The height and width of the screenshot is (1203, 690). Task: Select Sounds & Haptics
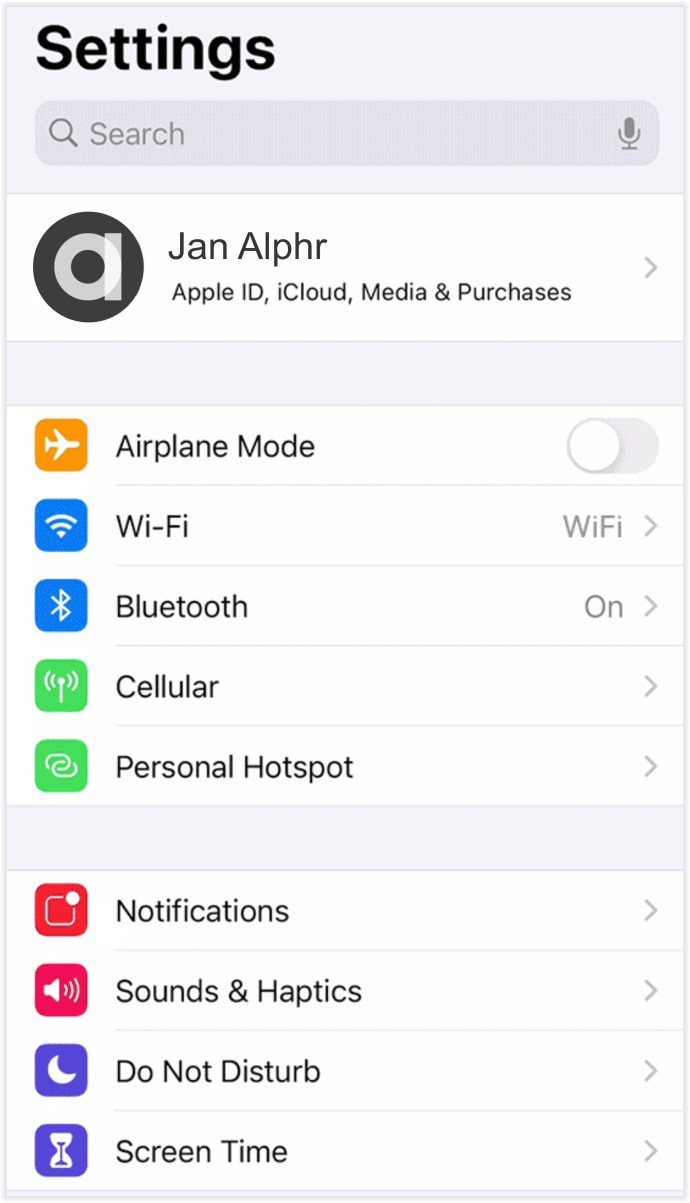click(x=345, y=990)
